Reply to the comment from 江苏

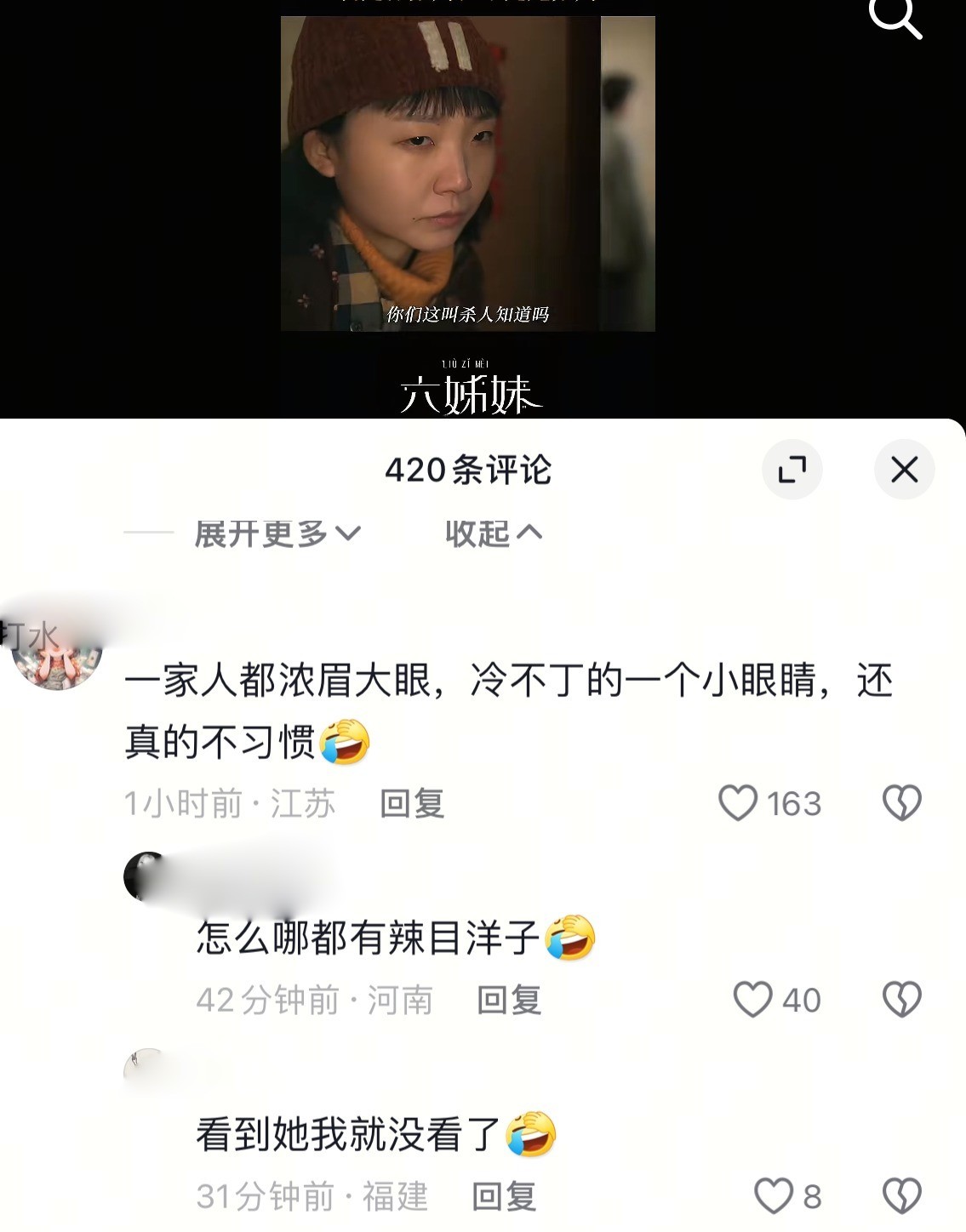412,803
